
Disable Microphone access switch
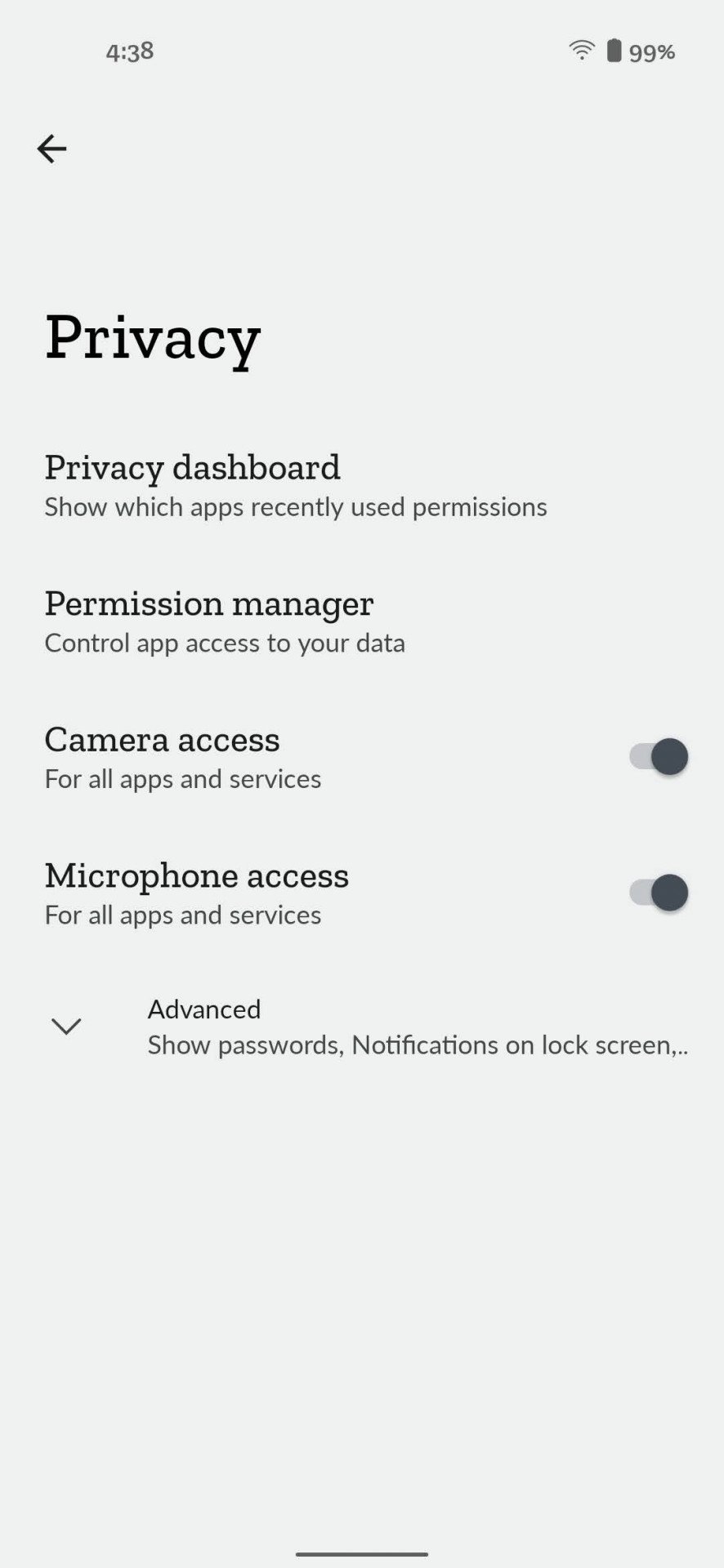point(659,893)
